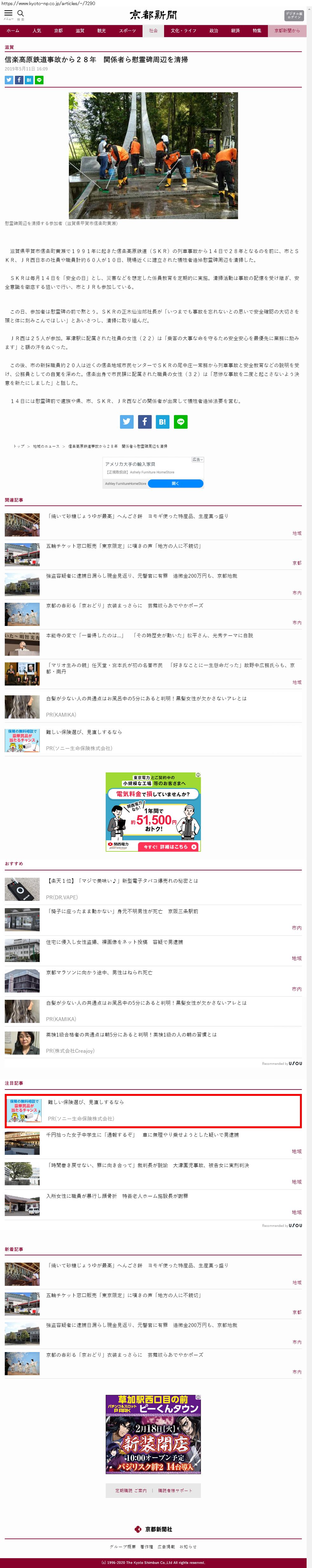Share via large Facebook button below article
This screenshot has width=312, height=1568.
coord(144,421)
